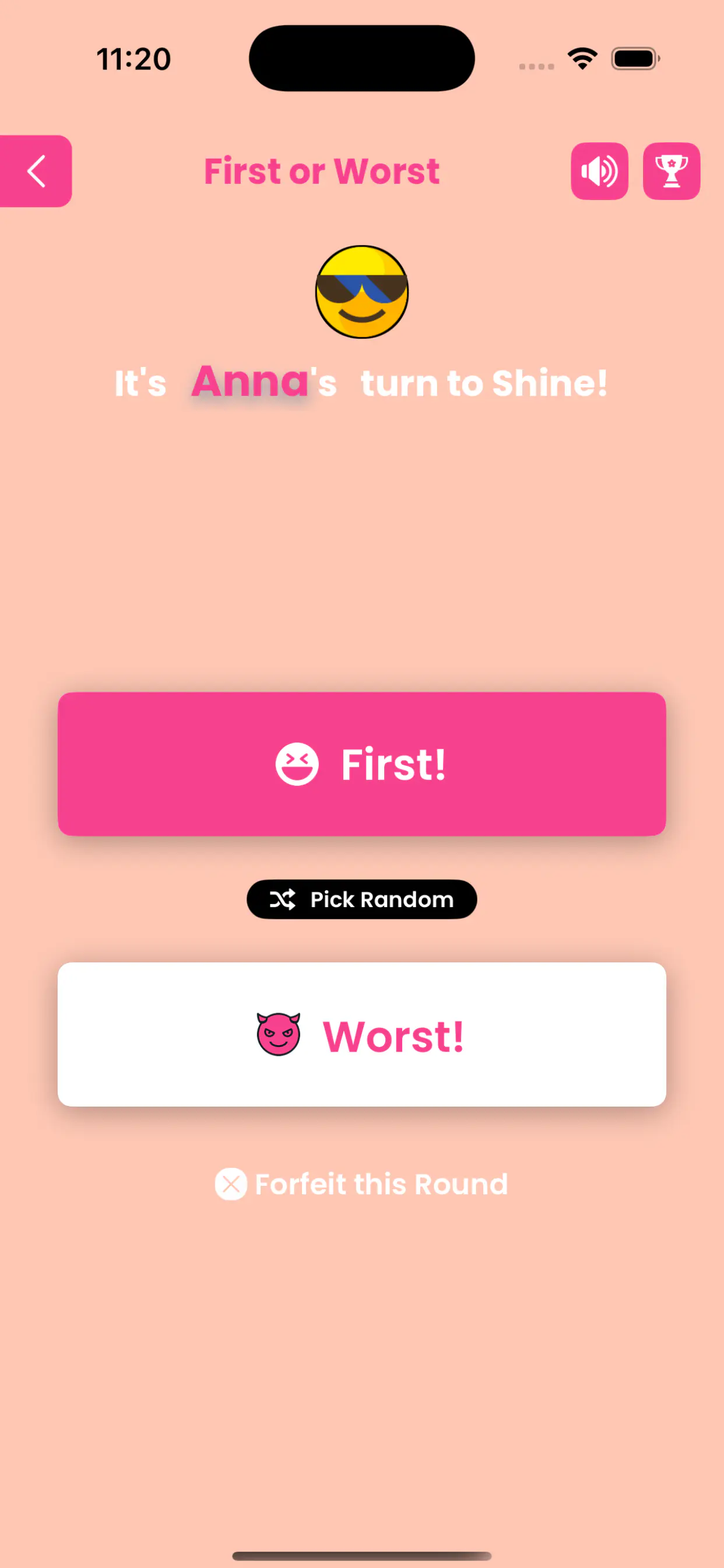Tap Pick Random to shuffle a choice

(x=361, y=899)
